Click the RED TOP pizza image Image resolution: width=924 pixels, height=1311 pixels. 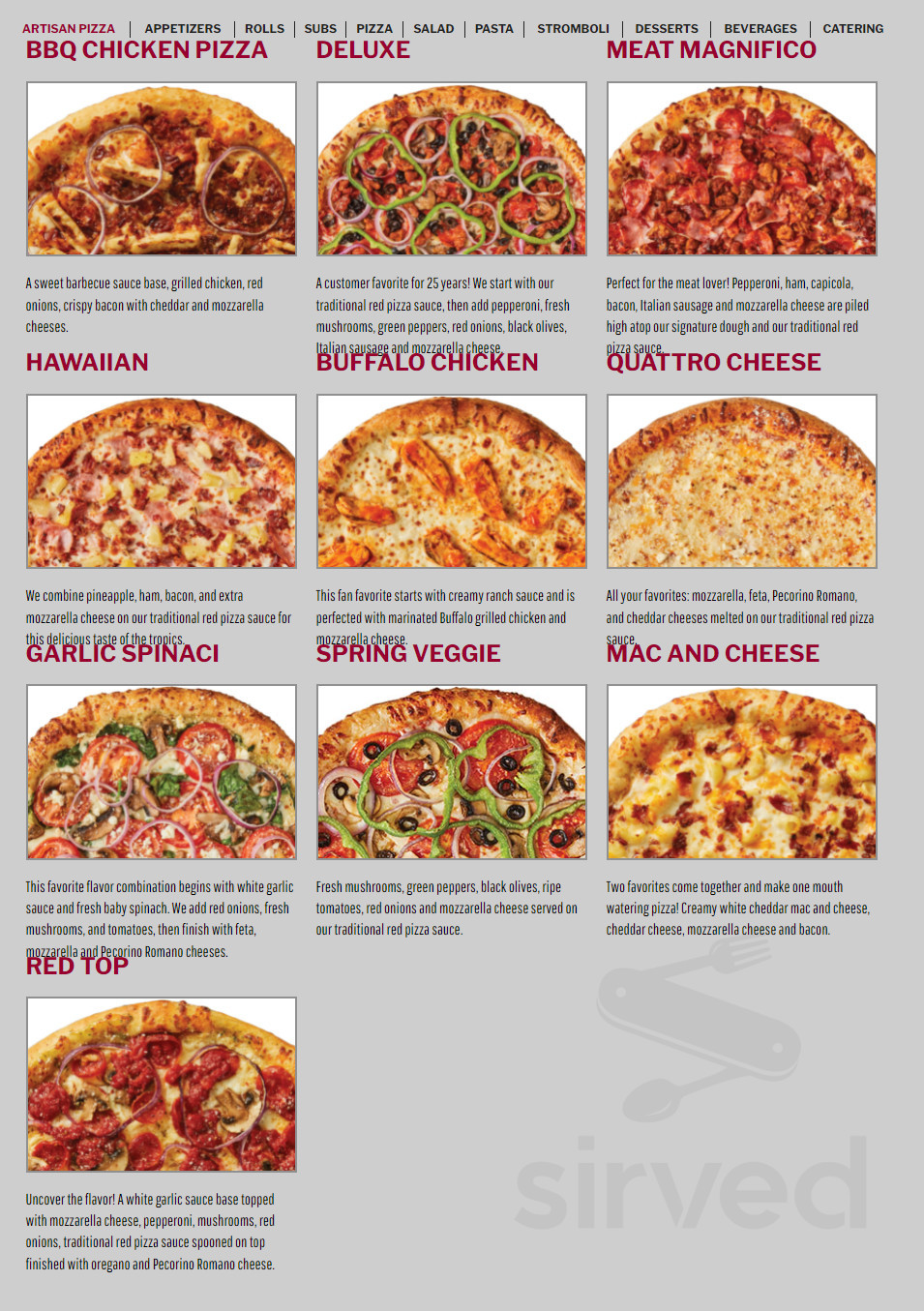click(x=161, y=1086)
